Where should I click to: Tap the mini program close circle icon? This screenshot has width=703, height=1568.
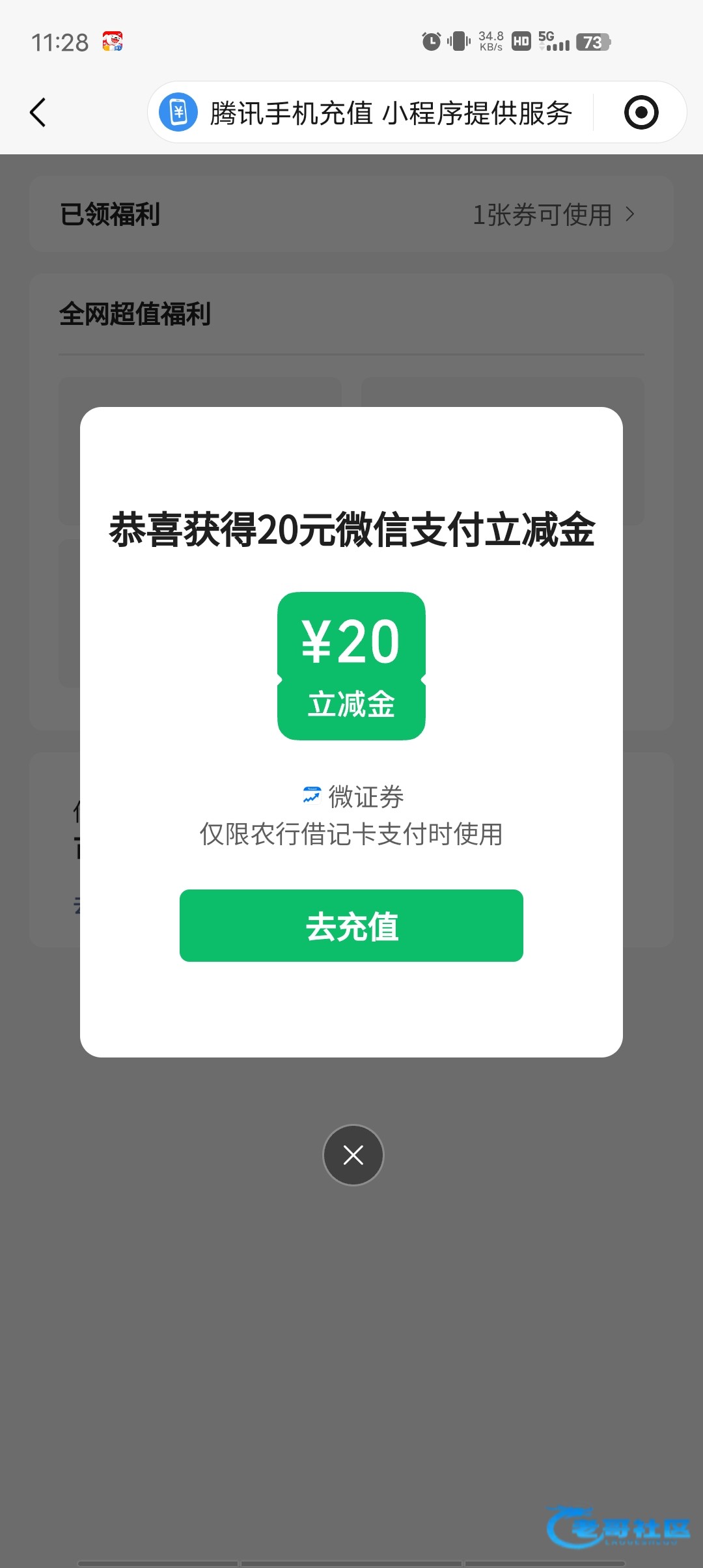(x=641, y=113)
